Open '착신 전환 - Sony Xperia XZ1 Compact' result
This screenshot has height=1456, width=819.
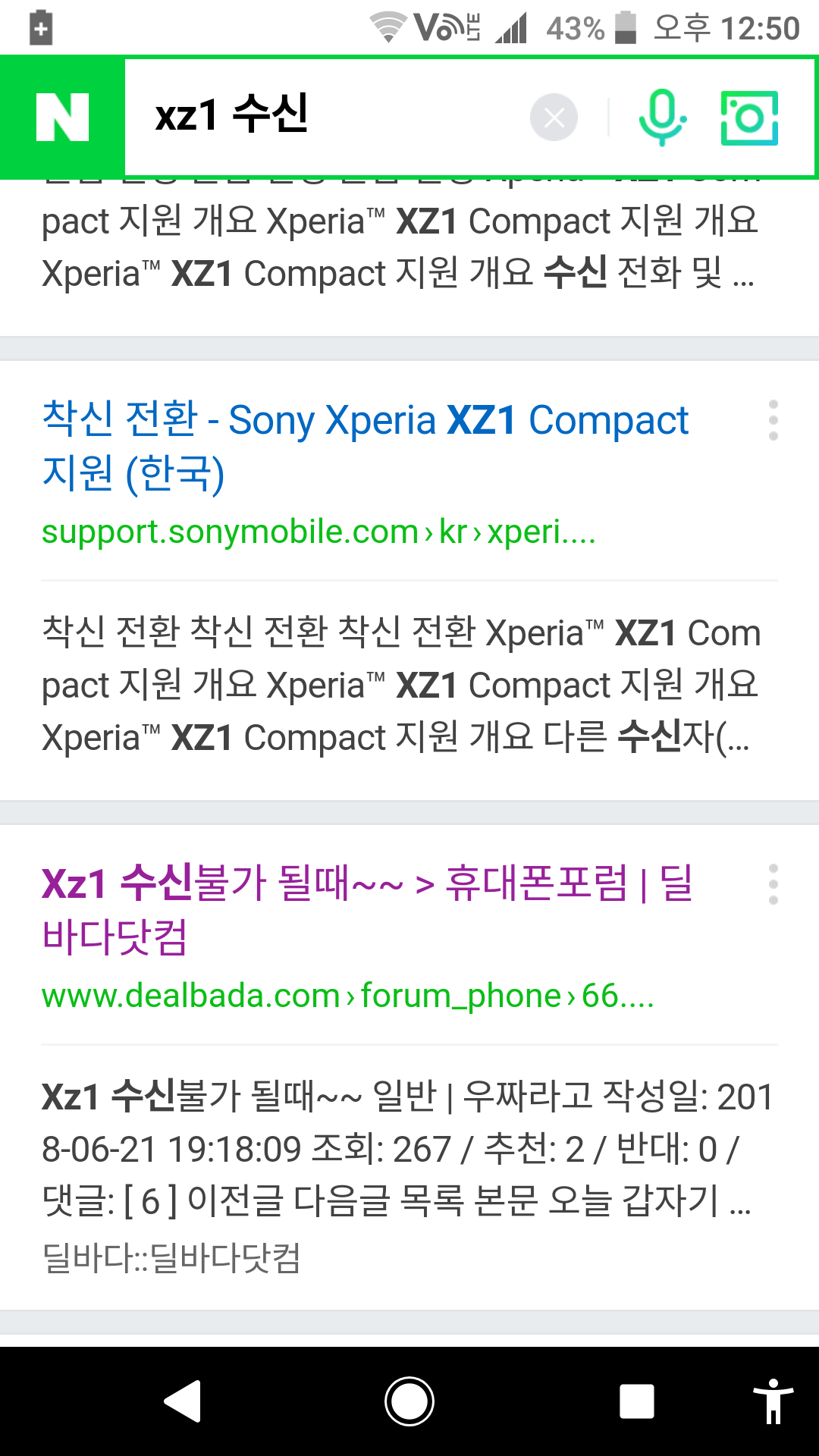pos(364,445)
